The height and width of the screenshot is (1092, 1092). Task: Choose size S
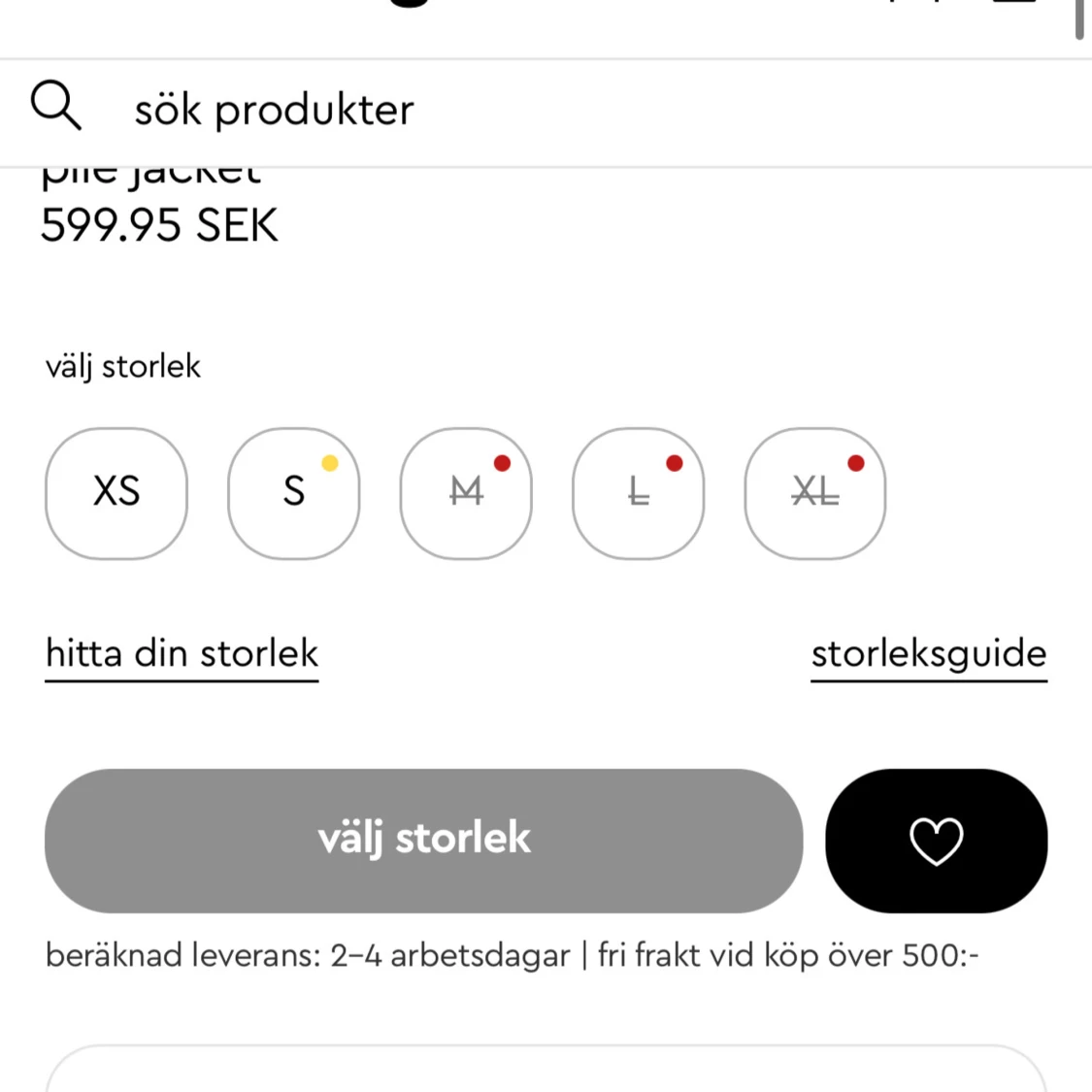tap(293, 493)
